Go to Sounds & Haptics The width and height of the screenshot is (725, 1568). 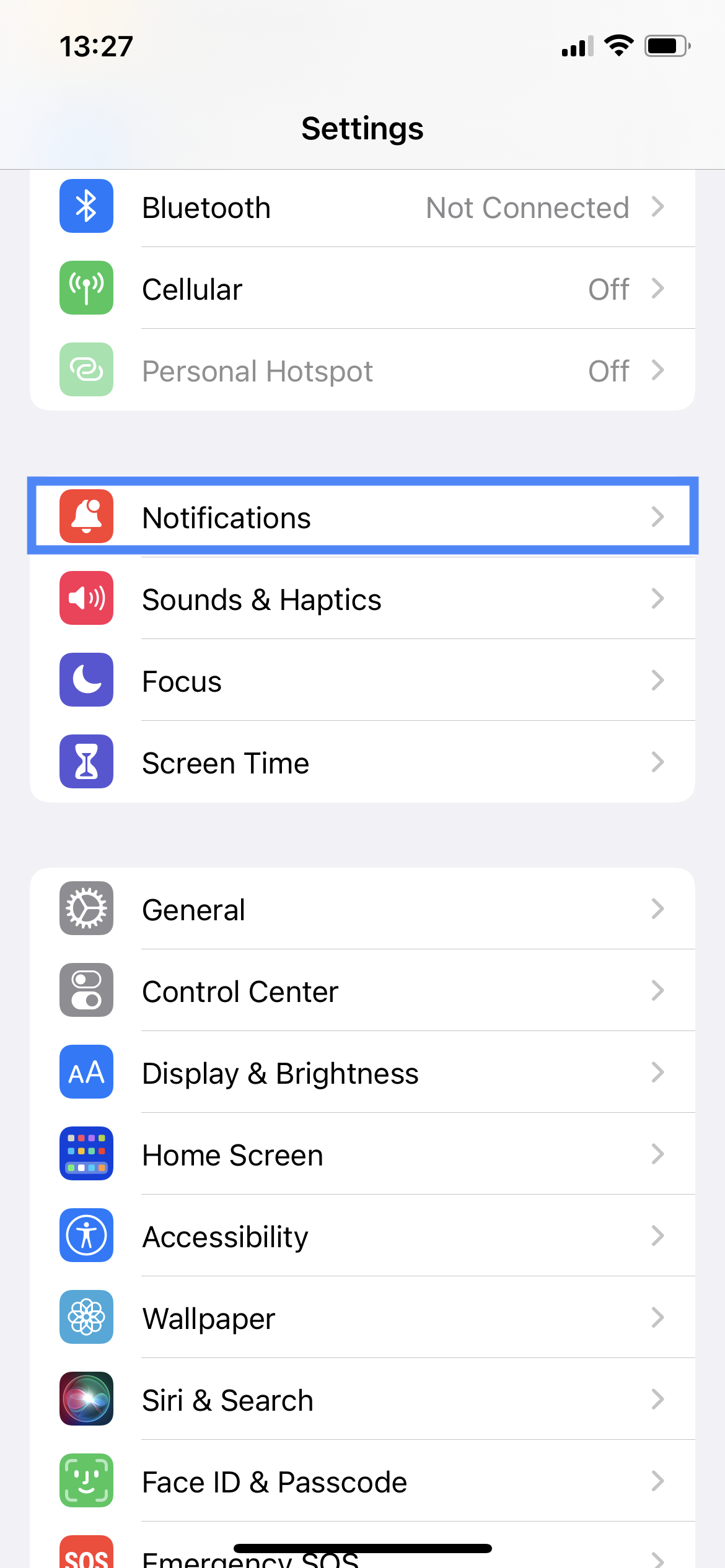(362, 599)
